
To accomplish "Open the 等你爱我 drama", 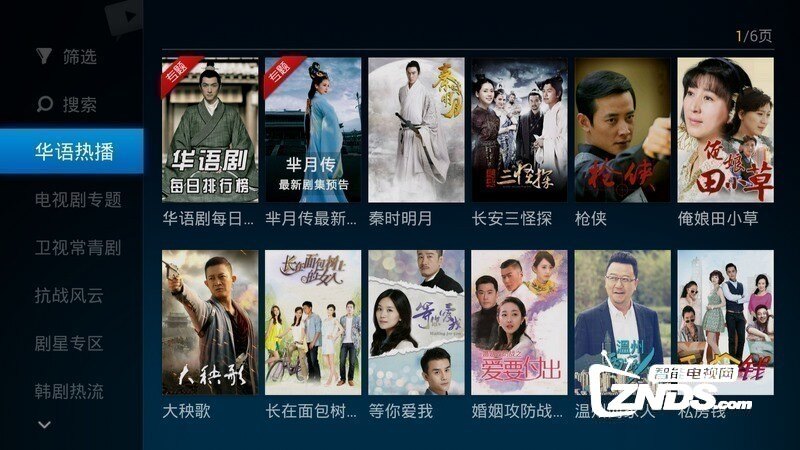I will coord(416,322).
